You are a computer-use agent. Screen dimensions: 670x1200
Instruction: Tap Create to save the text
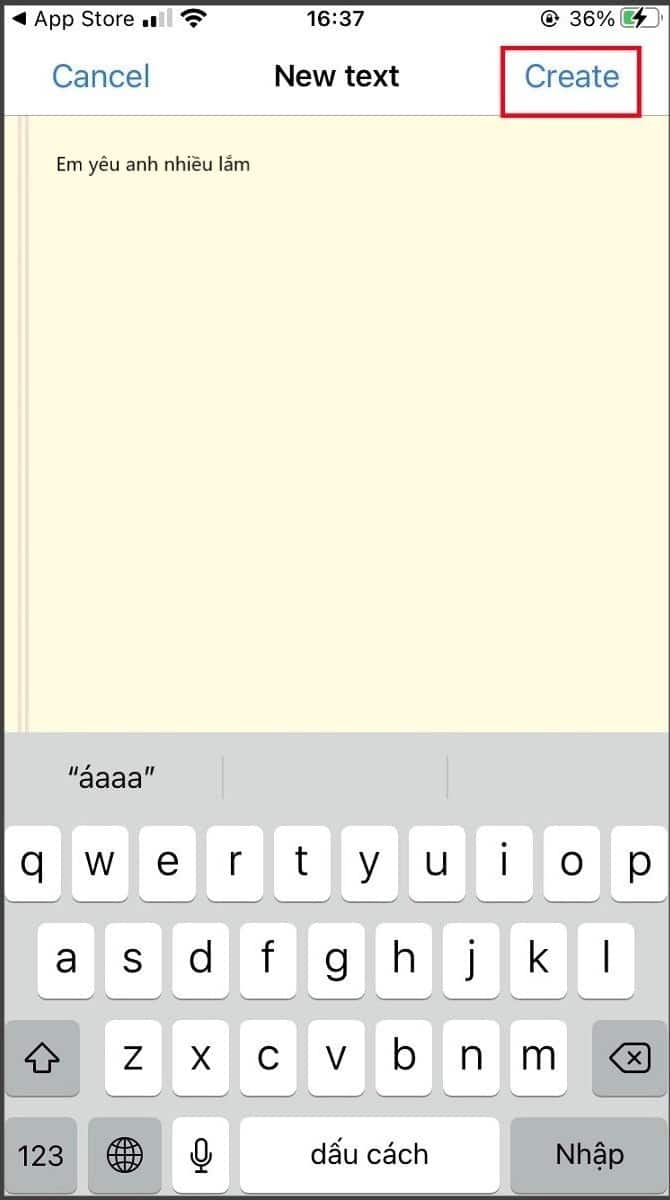click(571, 77)
